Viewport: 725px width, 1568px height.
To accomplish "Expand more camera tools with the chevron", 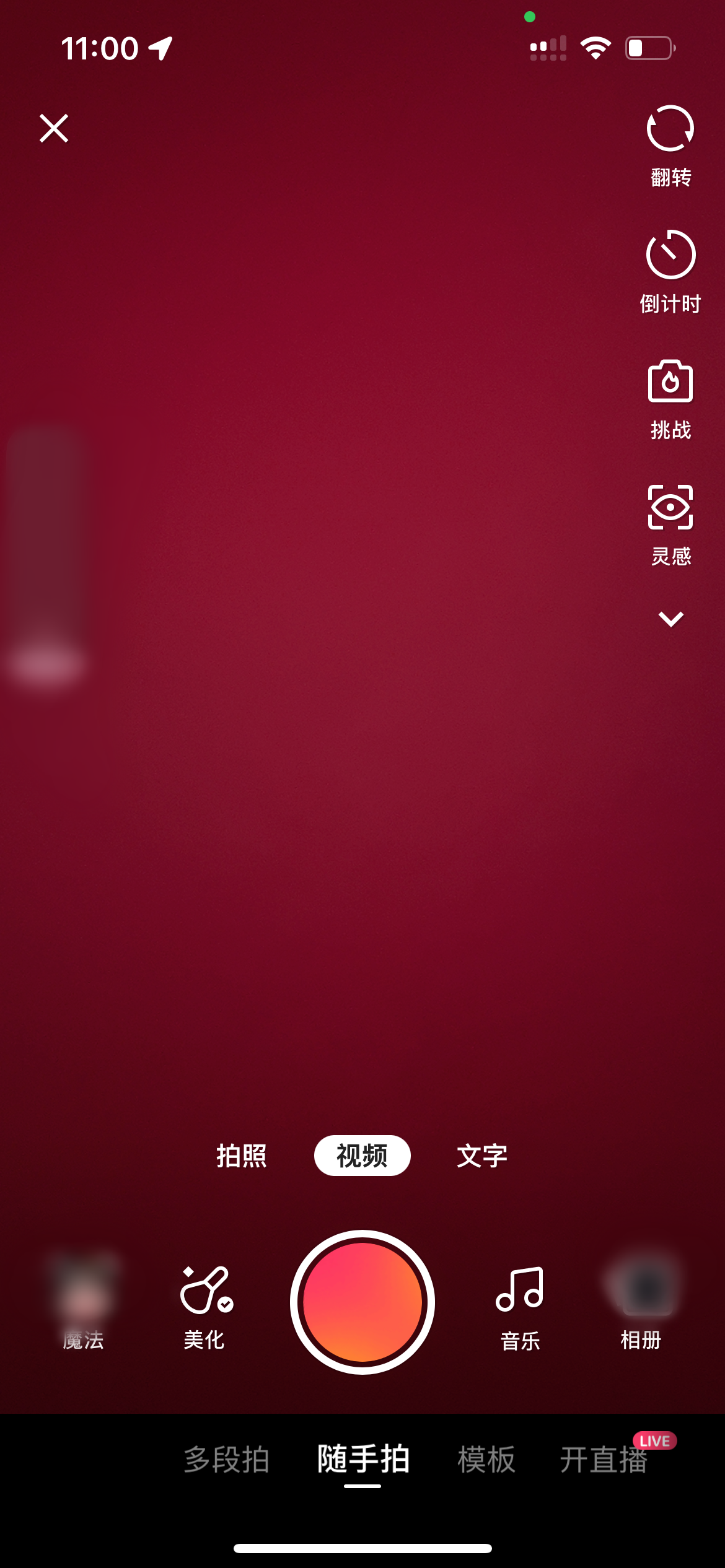I will coord(670,619).
